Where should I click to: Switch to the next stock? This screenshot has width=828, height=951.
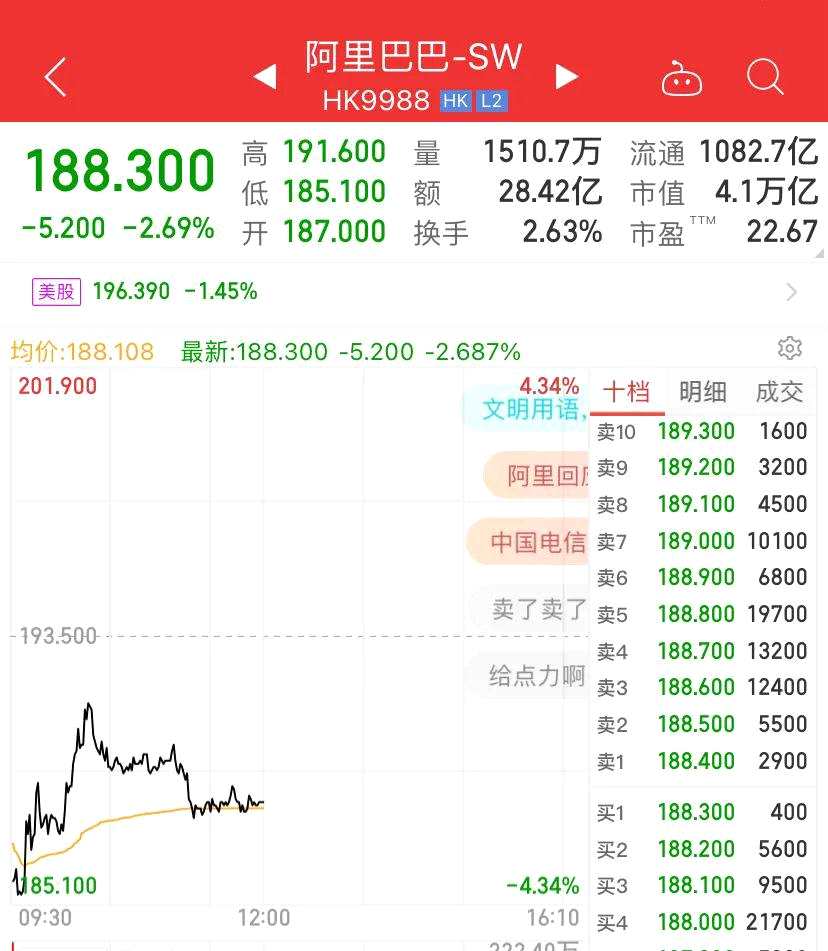point(566,76)
